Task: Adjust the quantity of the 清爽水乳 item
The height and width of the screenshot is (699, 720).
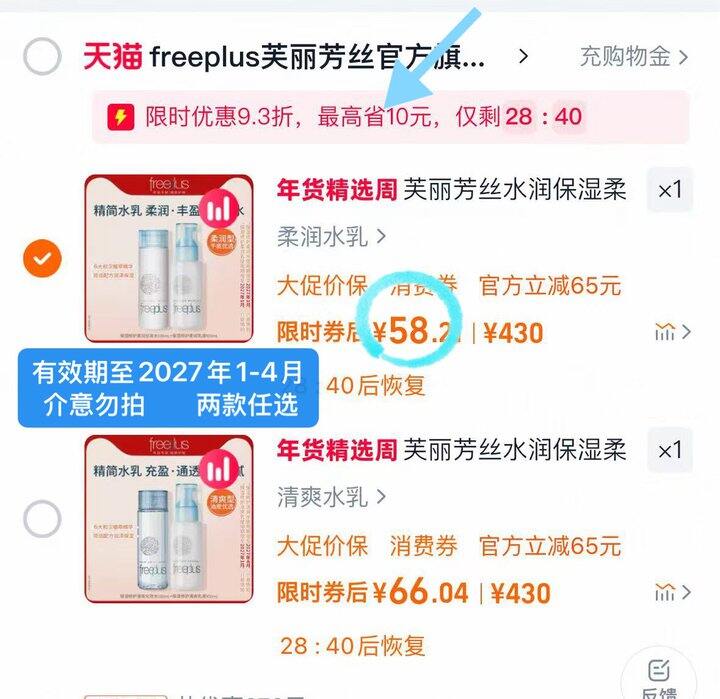Action: click(669, 450)
